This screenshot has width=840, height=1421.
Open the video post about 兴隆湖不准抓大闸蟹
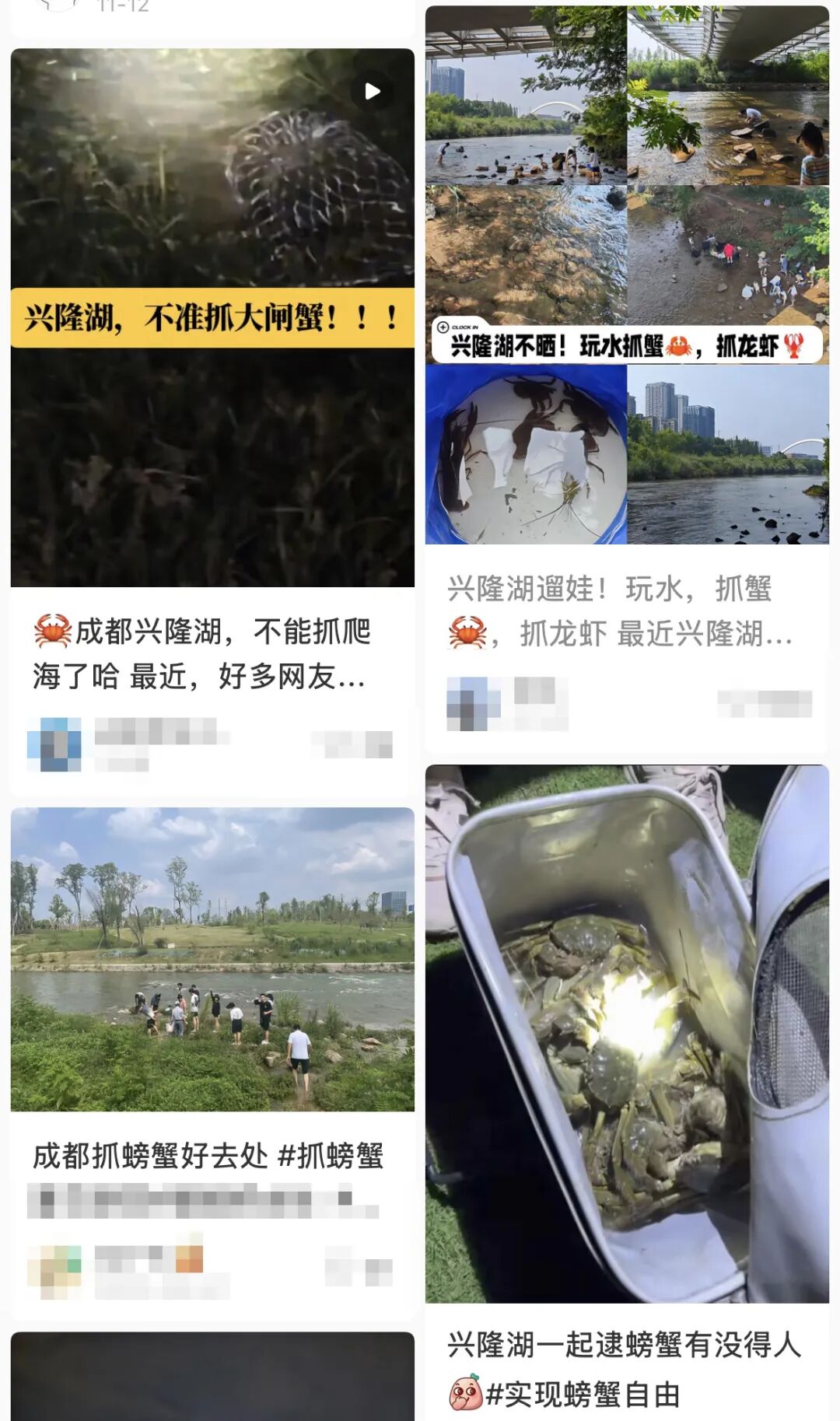click(x=212, y=319)
